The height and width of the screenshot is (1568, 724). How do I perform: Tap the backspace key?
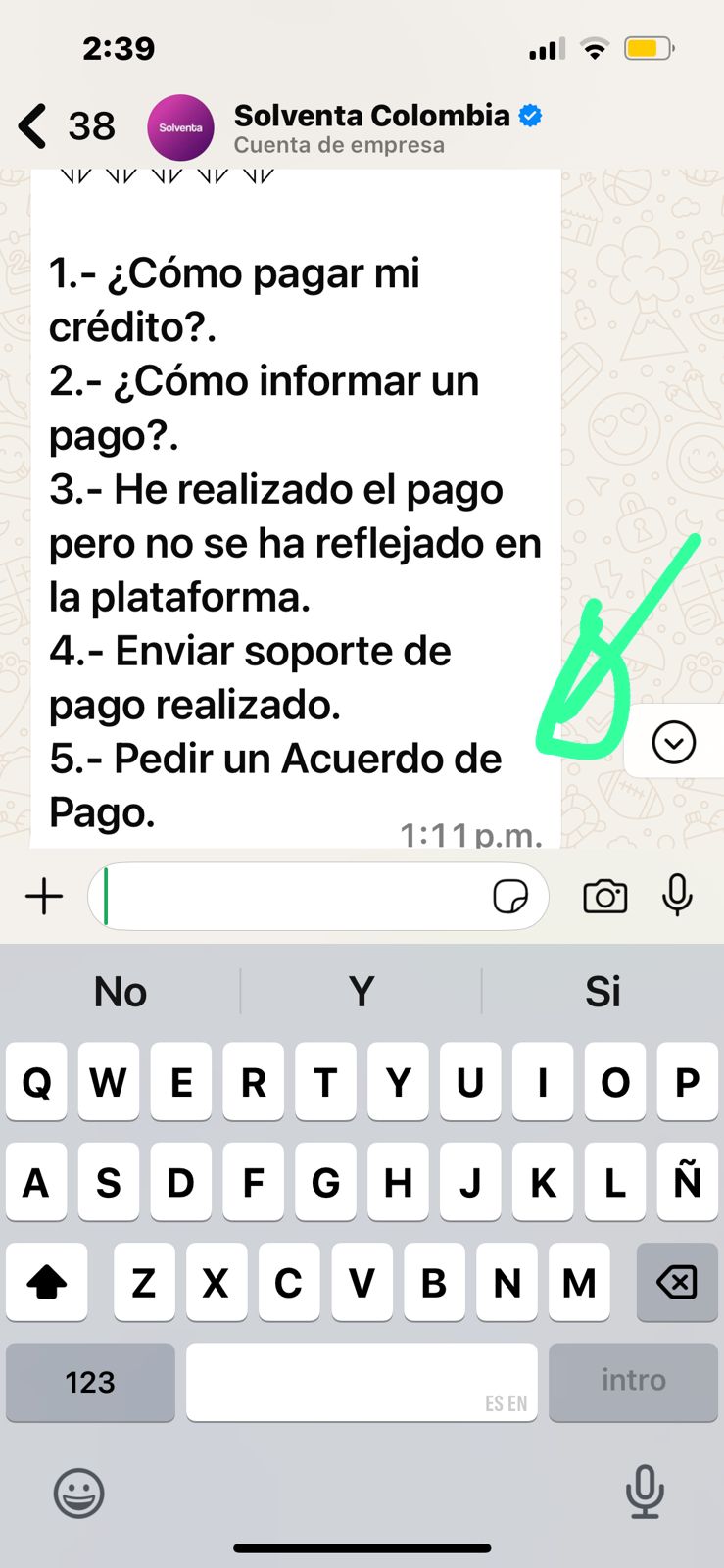(677, 1282)
